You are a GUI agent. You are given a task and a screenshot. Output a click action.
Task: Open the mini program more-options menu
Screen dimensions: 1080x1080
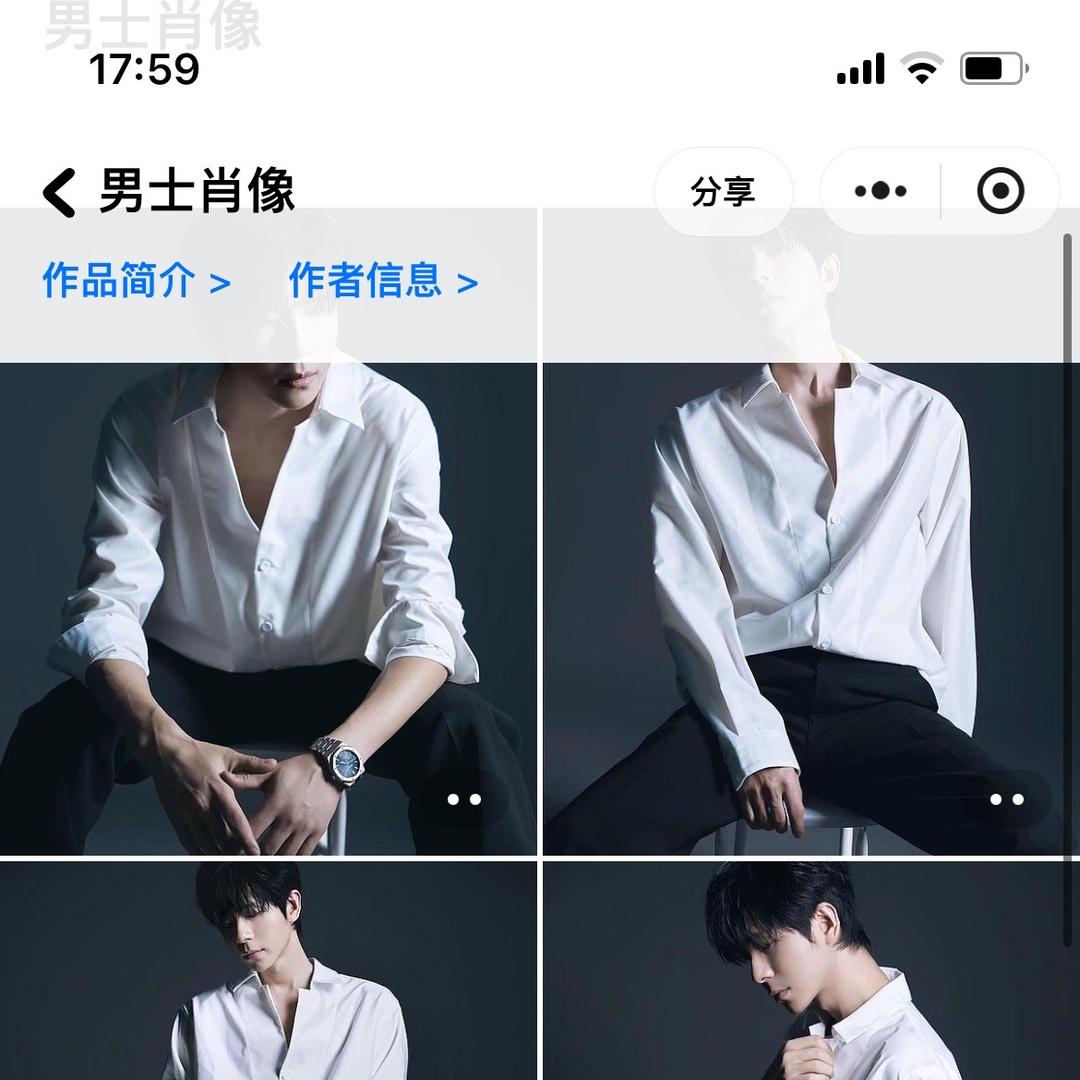click(x=881, y=191)
